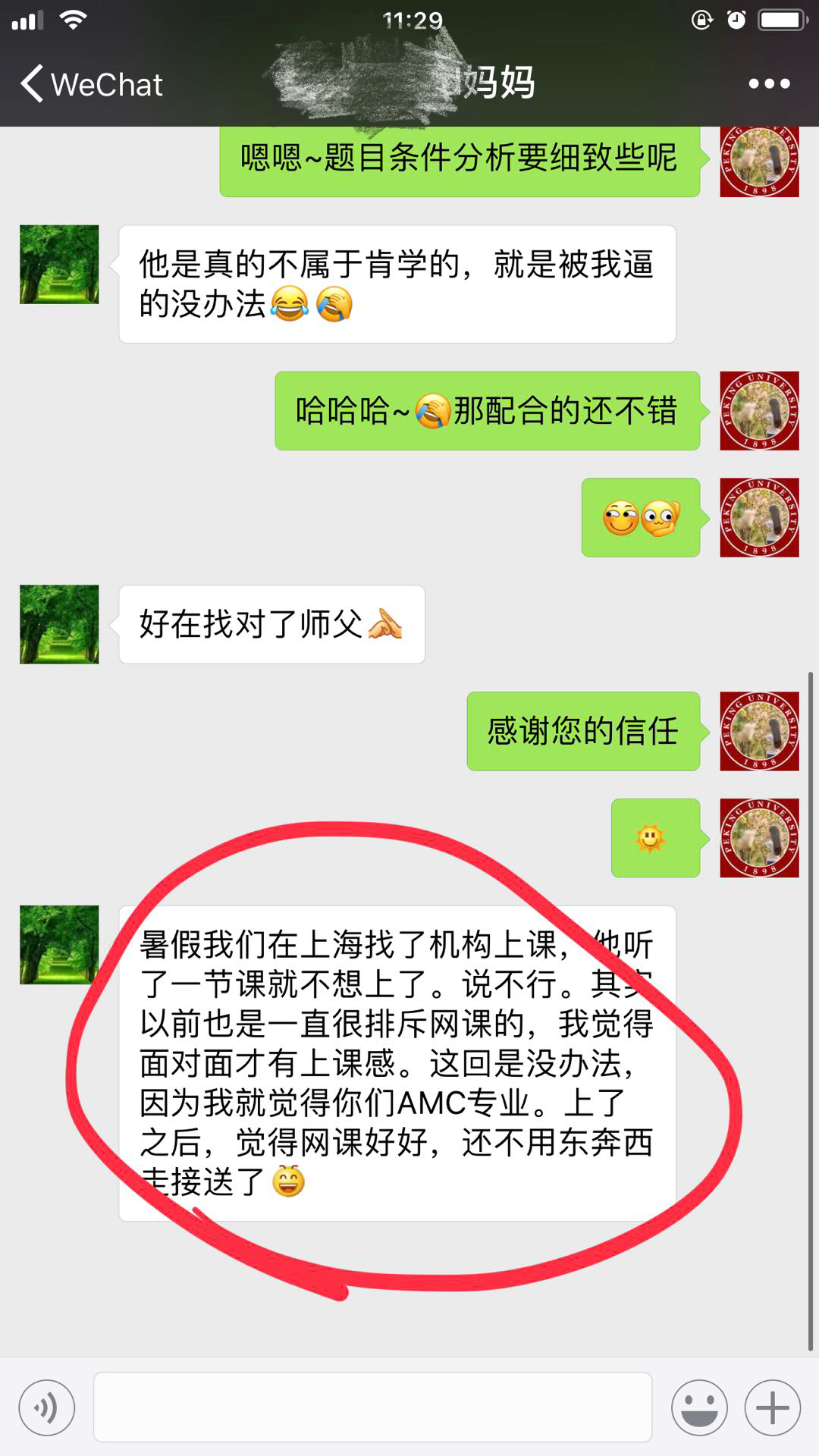Go back to the WeChat chat list
The image size is (819, 1456).
click(91, 84)
